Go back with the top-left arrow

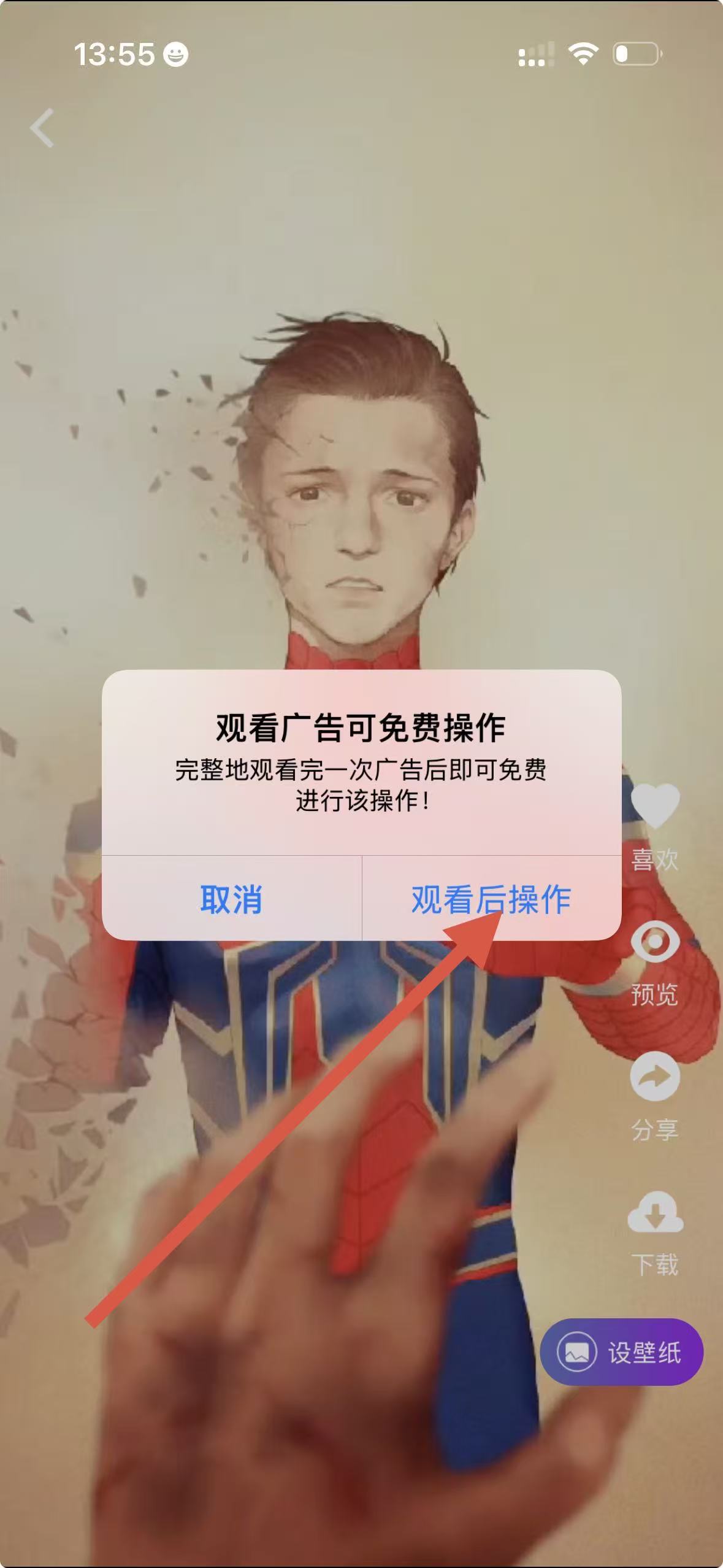(x=42, y=128)
